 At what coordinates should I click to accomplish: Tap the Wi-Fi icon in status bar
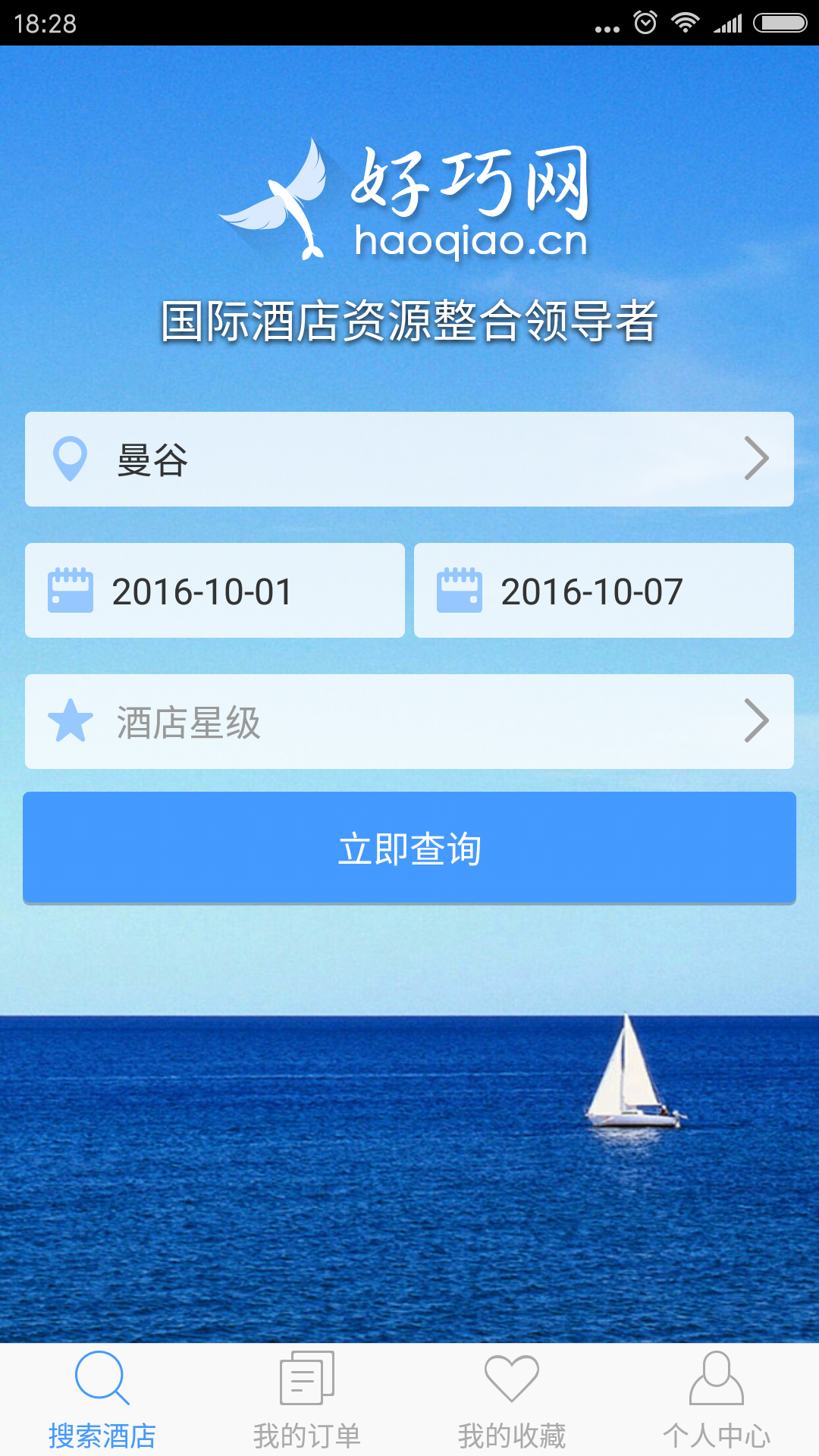coord(686,21)
